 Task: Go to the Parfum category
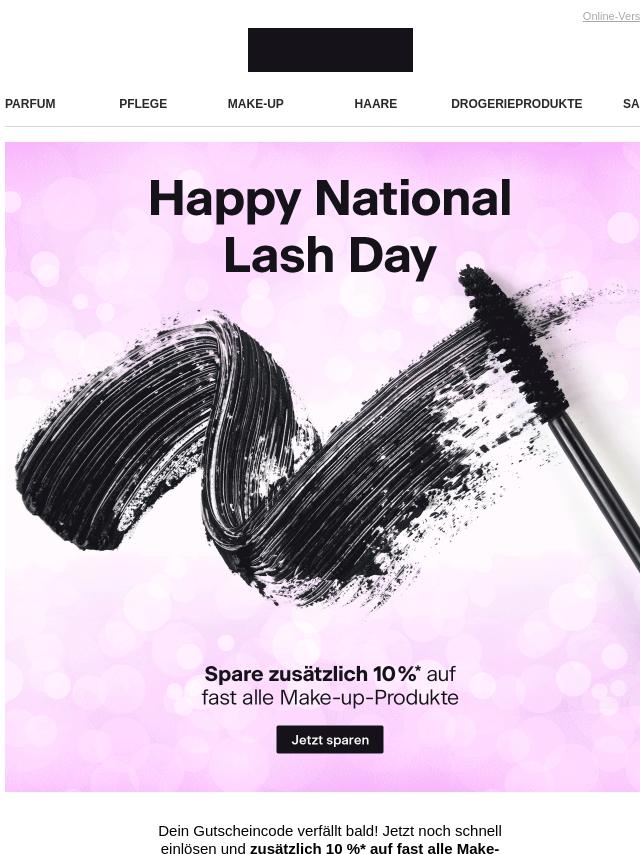click(30, 104)
